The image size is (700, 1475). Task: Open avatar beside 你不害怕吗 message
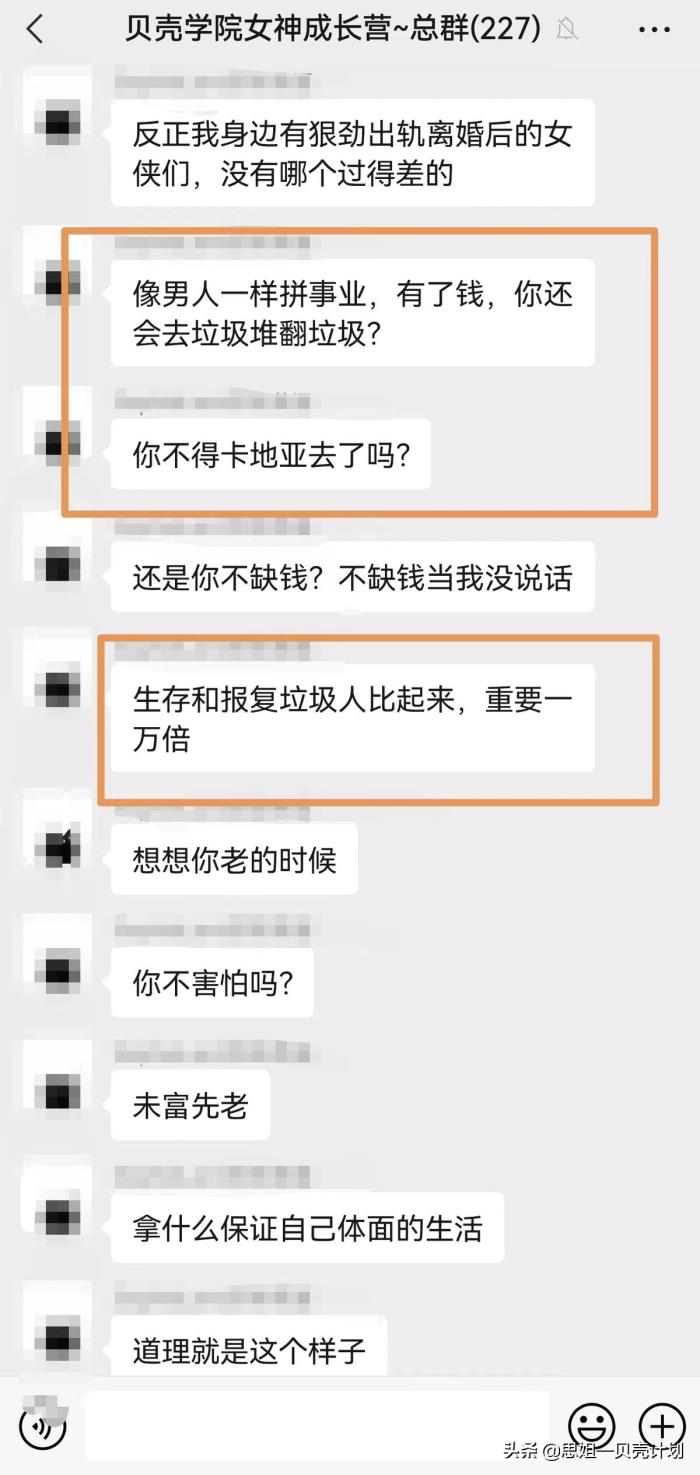[x=57, y=969]
